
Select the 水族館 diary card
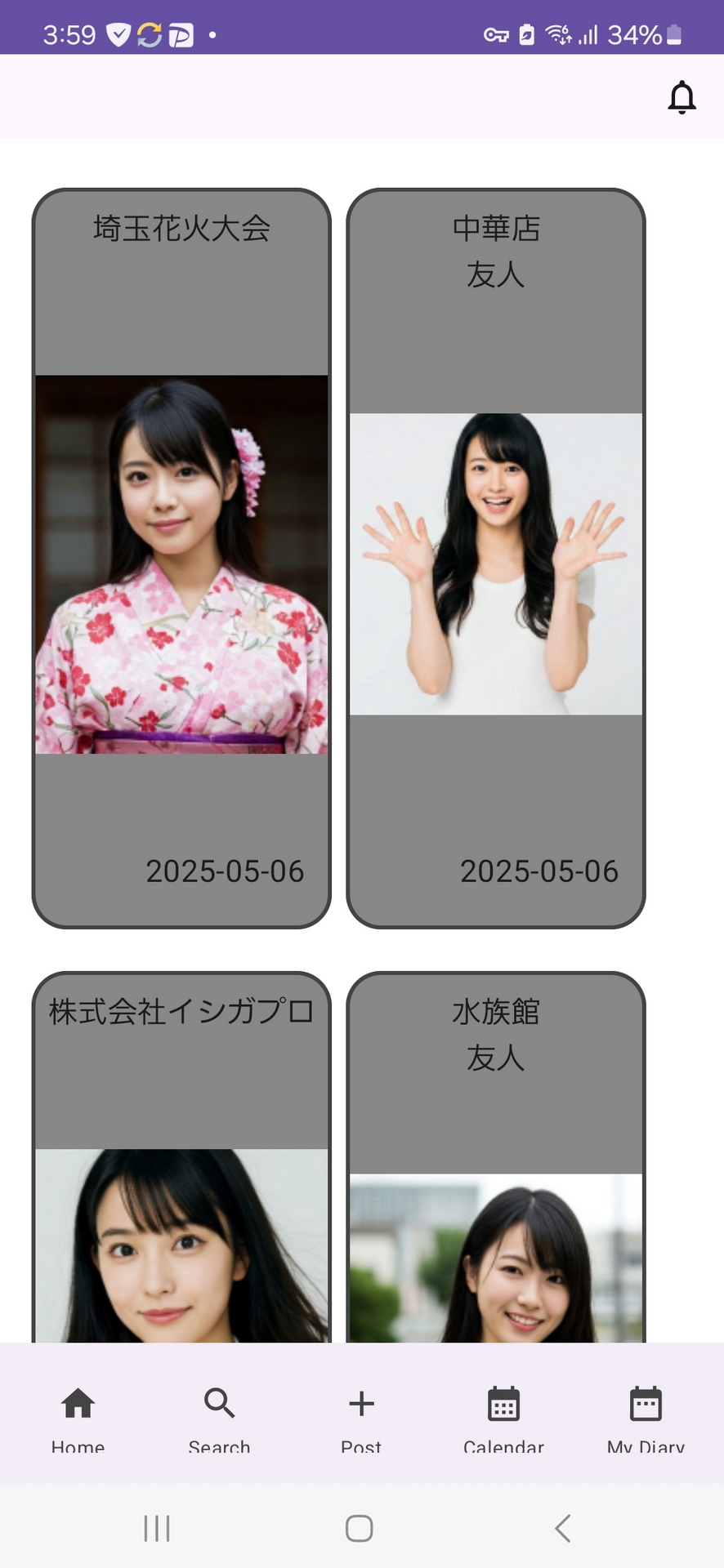coord(496,1160)
